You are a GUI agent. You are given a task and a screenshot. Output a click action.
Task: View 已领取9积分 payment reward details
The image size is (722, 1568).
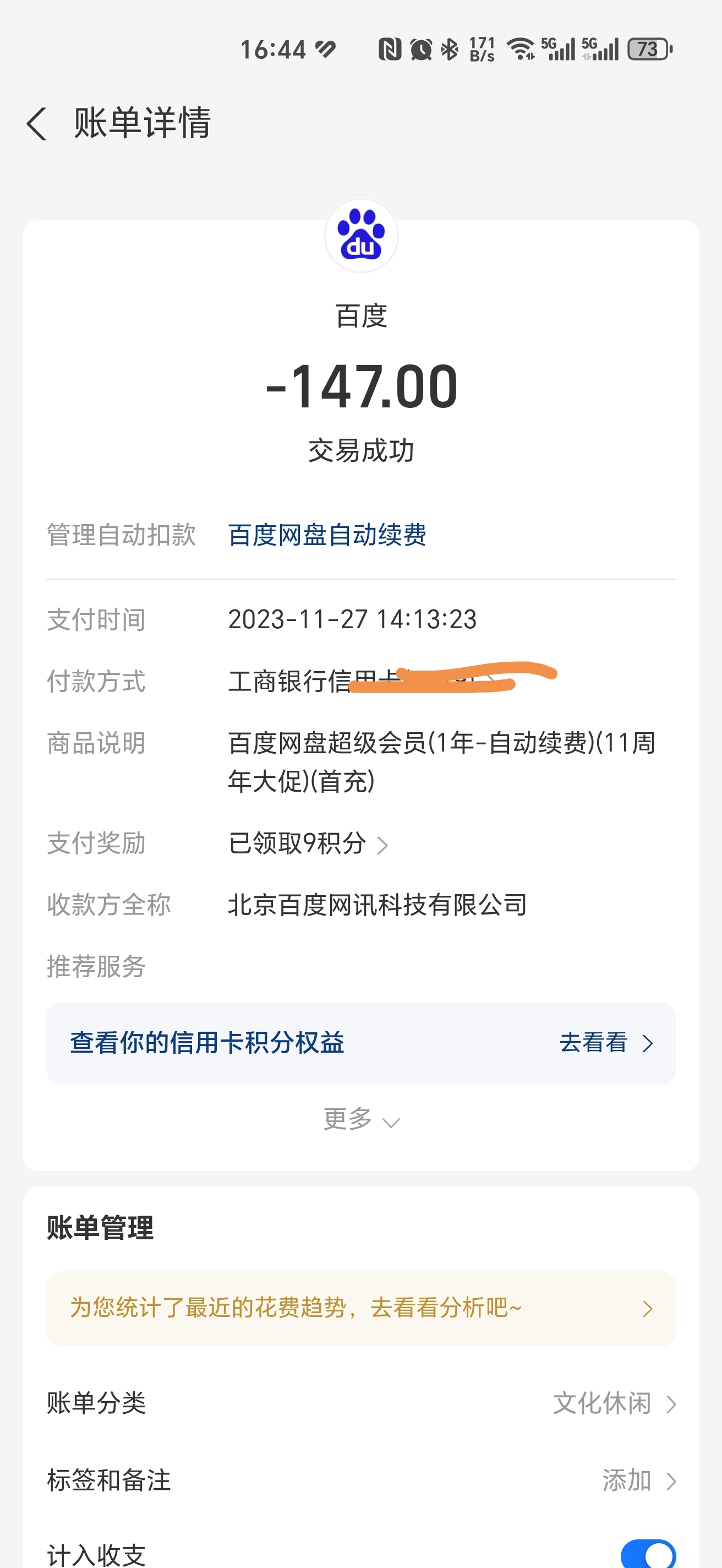[307, 843]
